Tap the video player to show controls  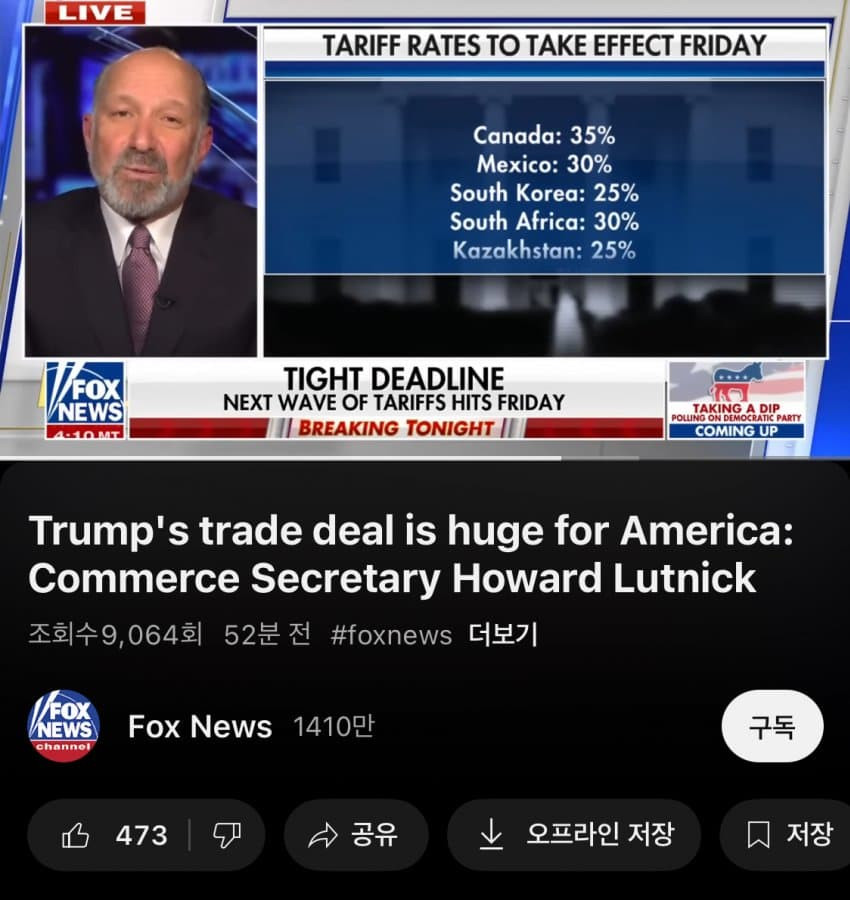point(425,230)
